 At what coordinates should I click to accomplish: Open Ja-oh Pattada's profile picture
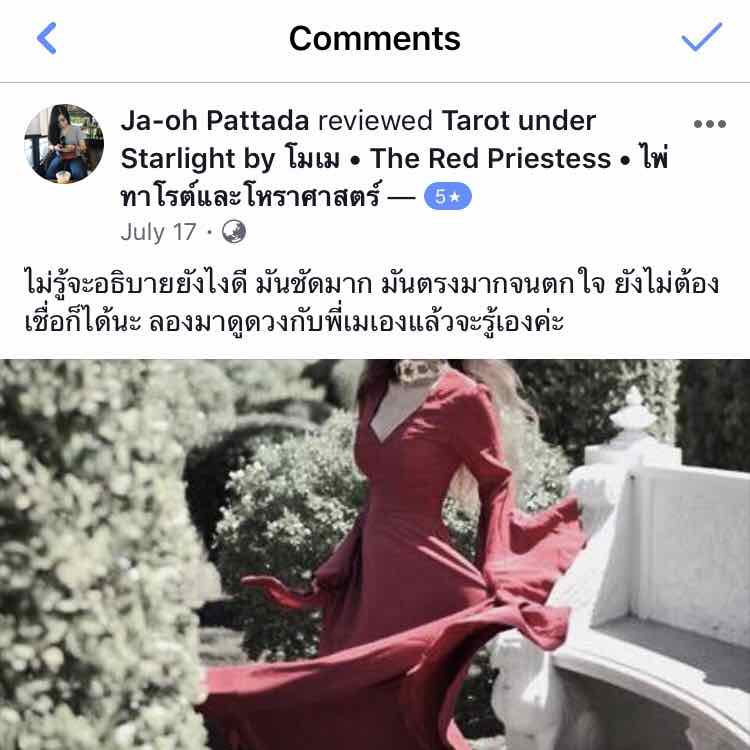click(64, 144)
